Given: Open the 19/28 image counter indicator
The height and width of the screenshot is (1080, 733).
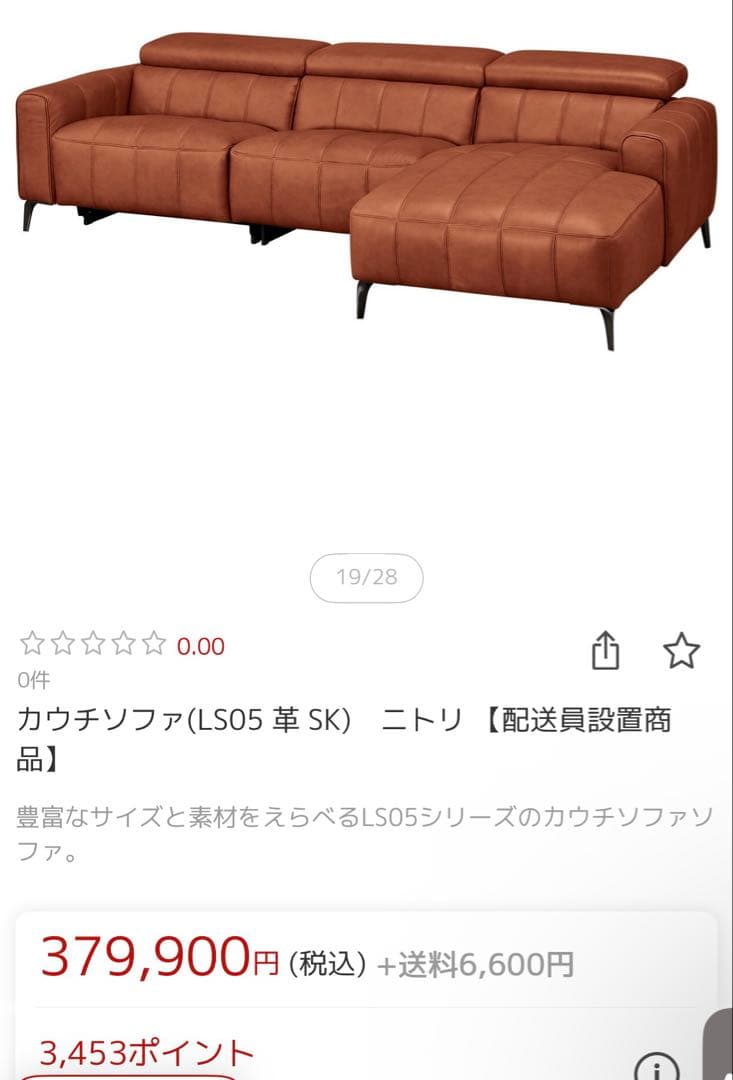Looking at the screenshot, I should [x=366, y=577].
